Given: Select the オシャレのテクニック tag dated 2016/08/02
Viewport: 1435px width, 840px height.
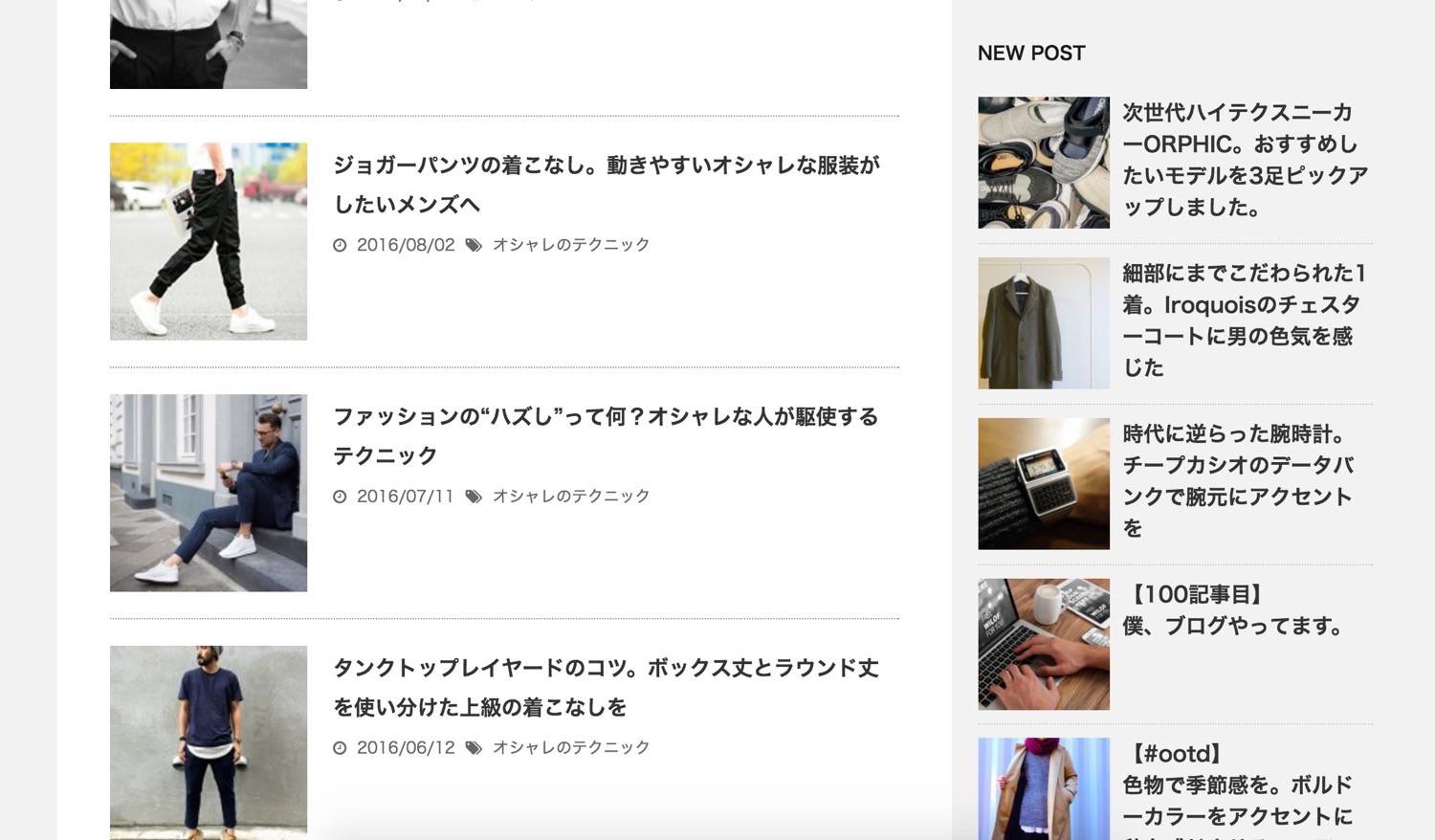Looking at the screenshot, I should tap(571, 245).
